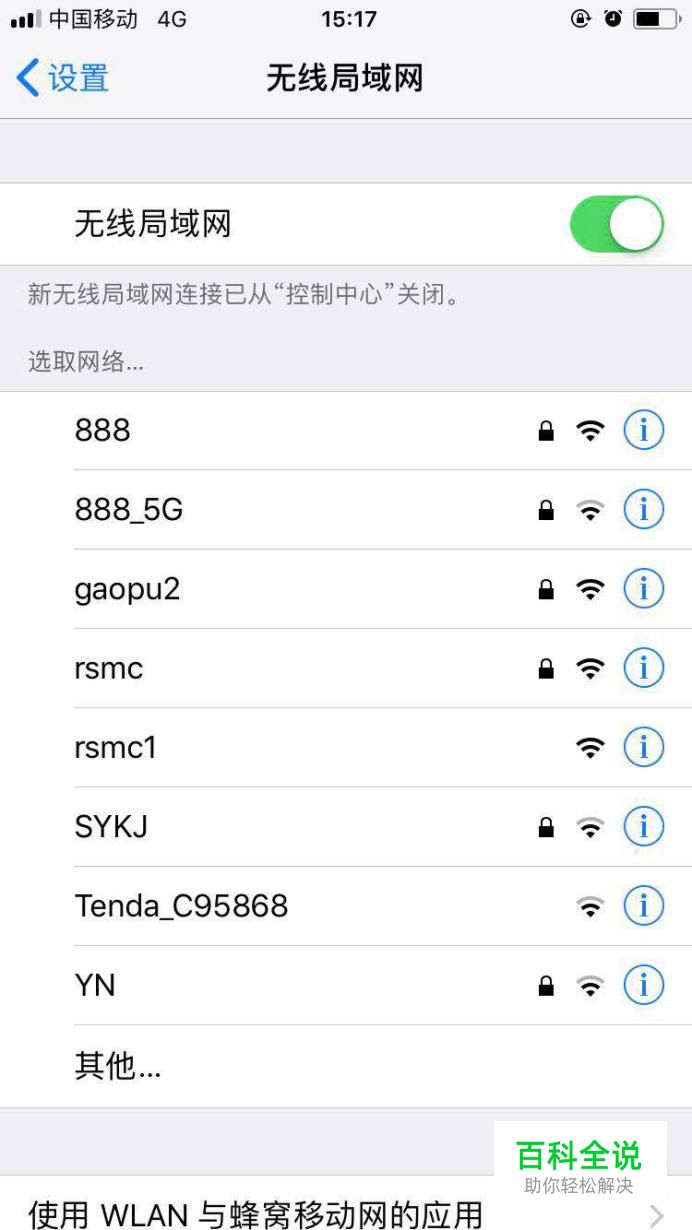
Task: Open info icon beside gaopu2
Action: (643, 589)
